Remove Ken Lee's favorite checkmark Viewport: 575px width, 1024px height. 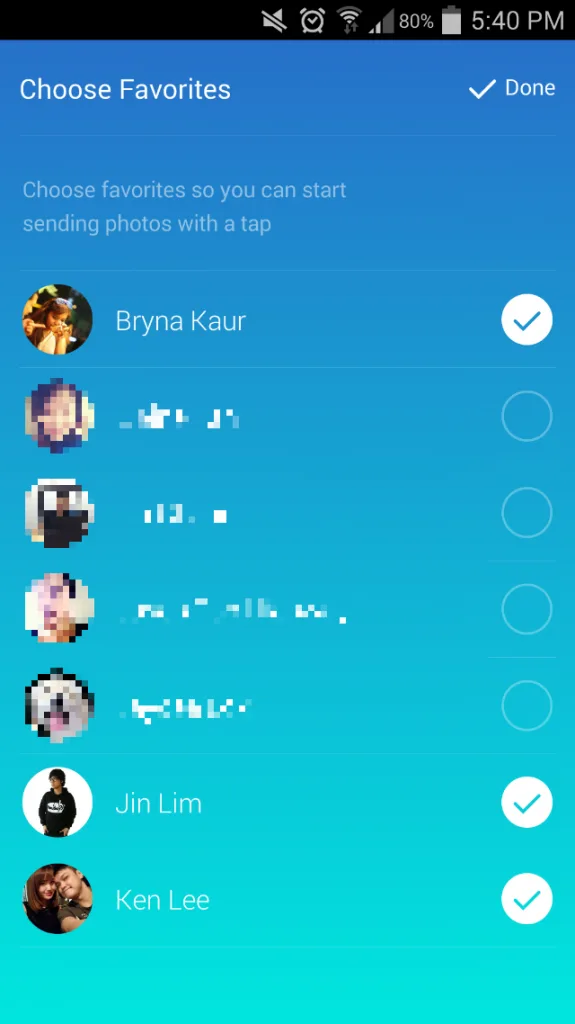click(x=527, y=899)
